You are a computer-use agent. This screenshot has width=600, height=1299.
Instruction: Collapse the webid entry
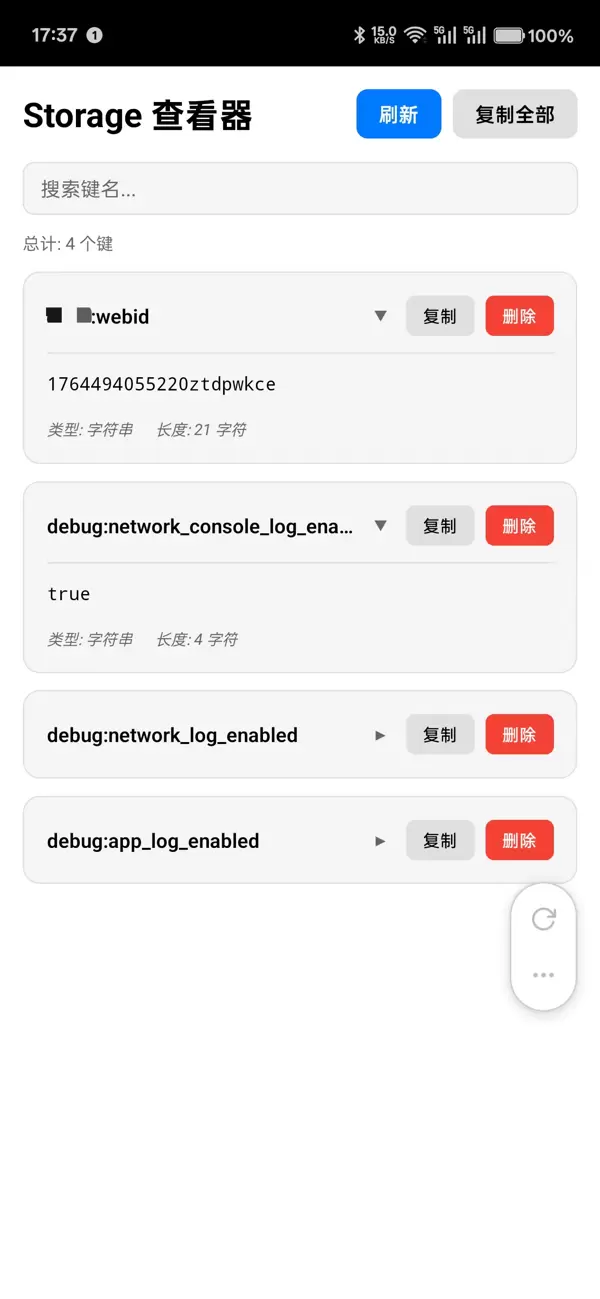380,316
